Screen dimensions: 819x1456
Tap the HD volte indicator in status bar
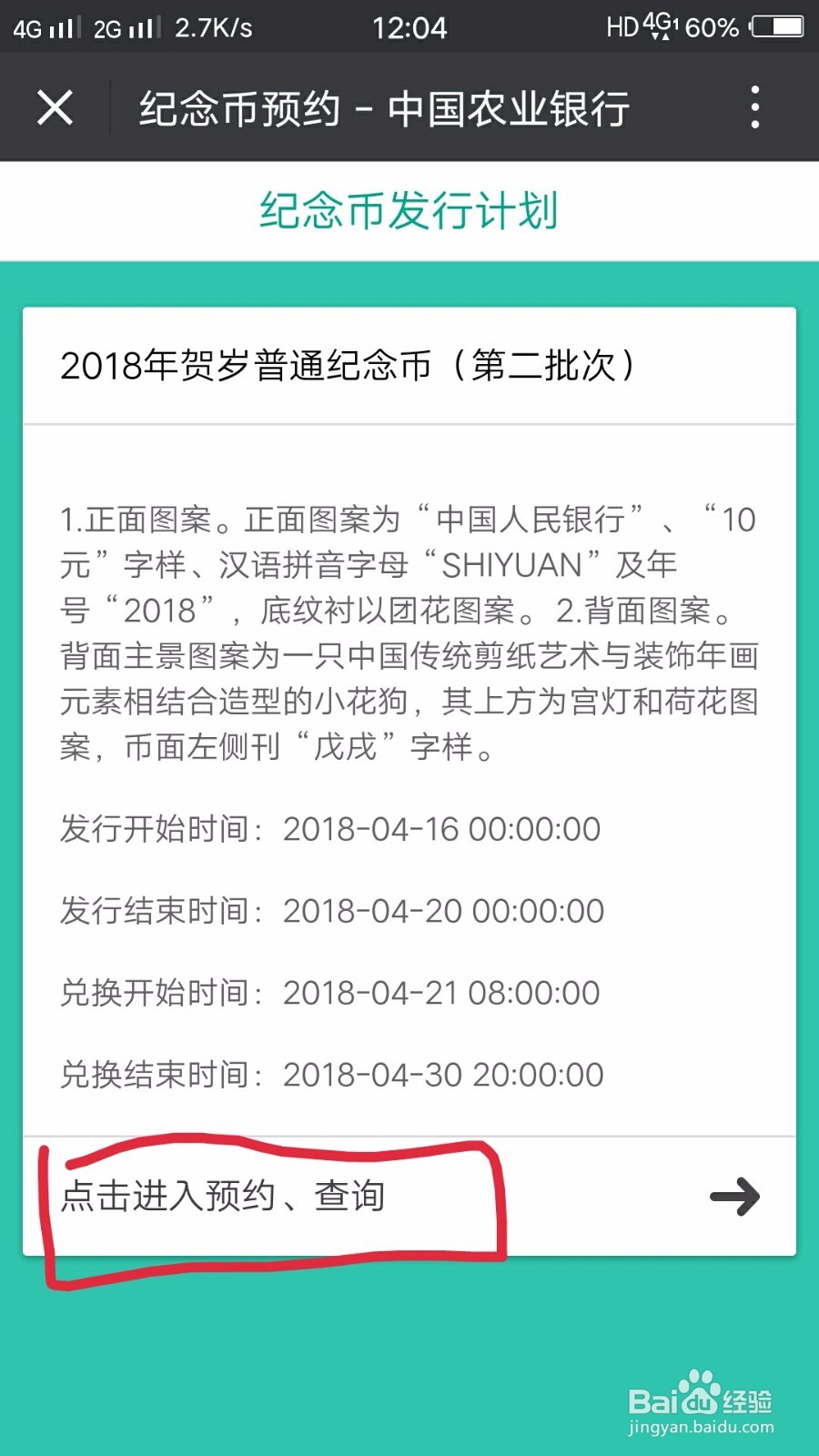click(x=622, y=25)
